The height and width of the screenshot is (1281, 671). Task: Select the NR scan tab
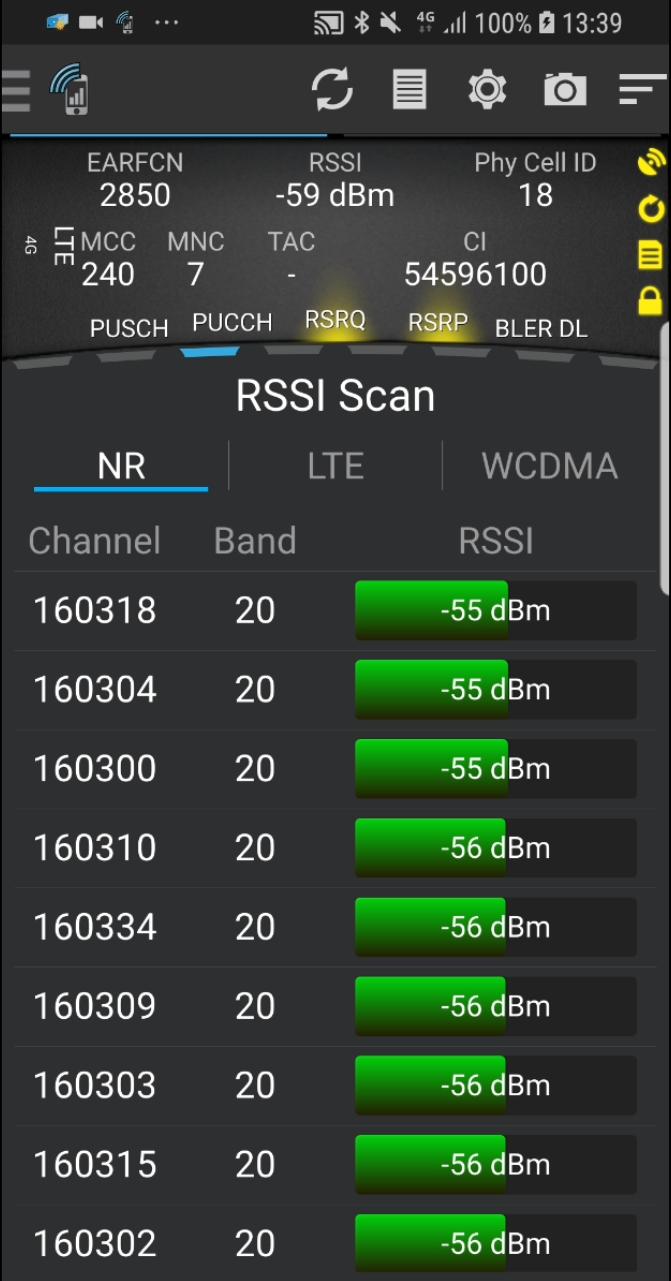[x=121, y=466]
